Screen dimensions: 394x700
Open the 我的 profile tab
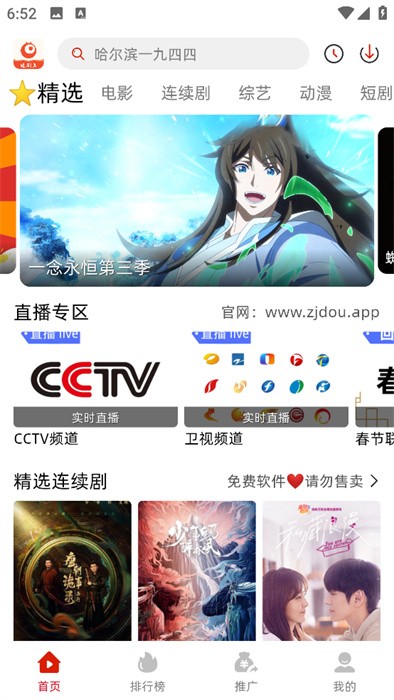(x=344, y=672)
